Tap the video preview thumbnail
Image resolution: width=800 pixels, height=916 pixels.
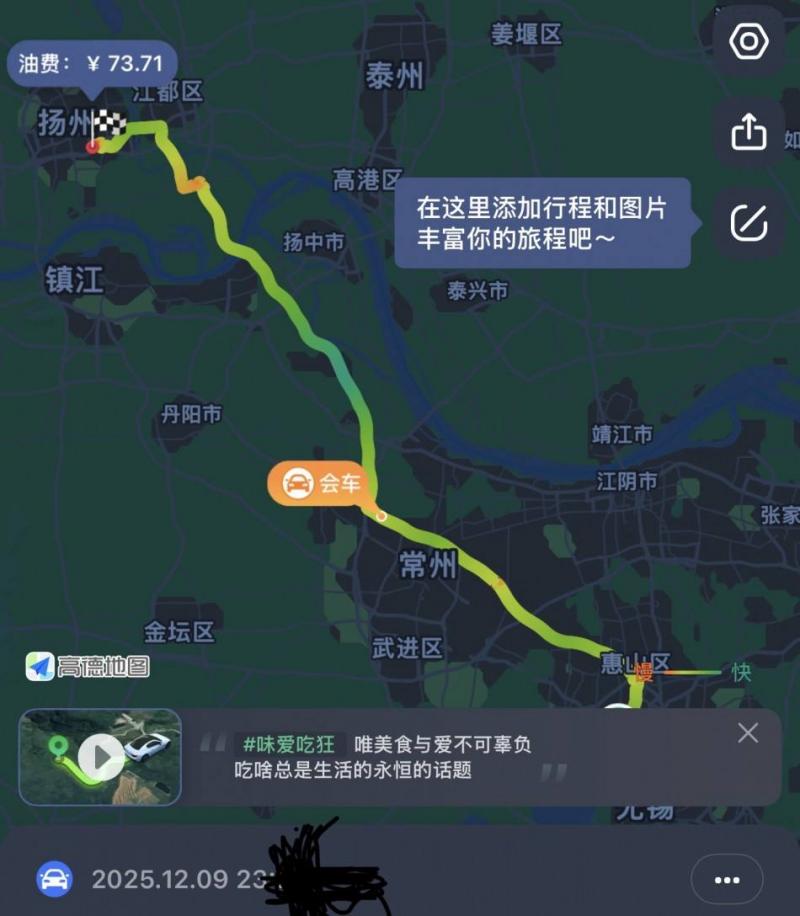click(99, 755)
